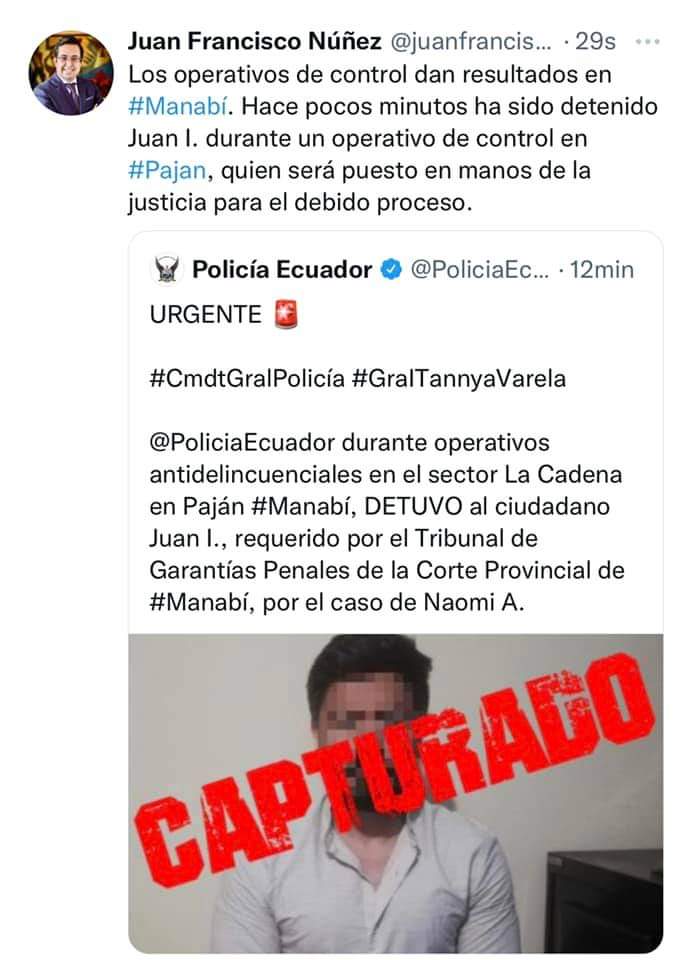The width and height of the screenshot is (692, 960).
Task: Open the tweet's overflow menu
Action: coord(648,42)
